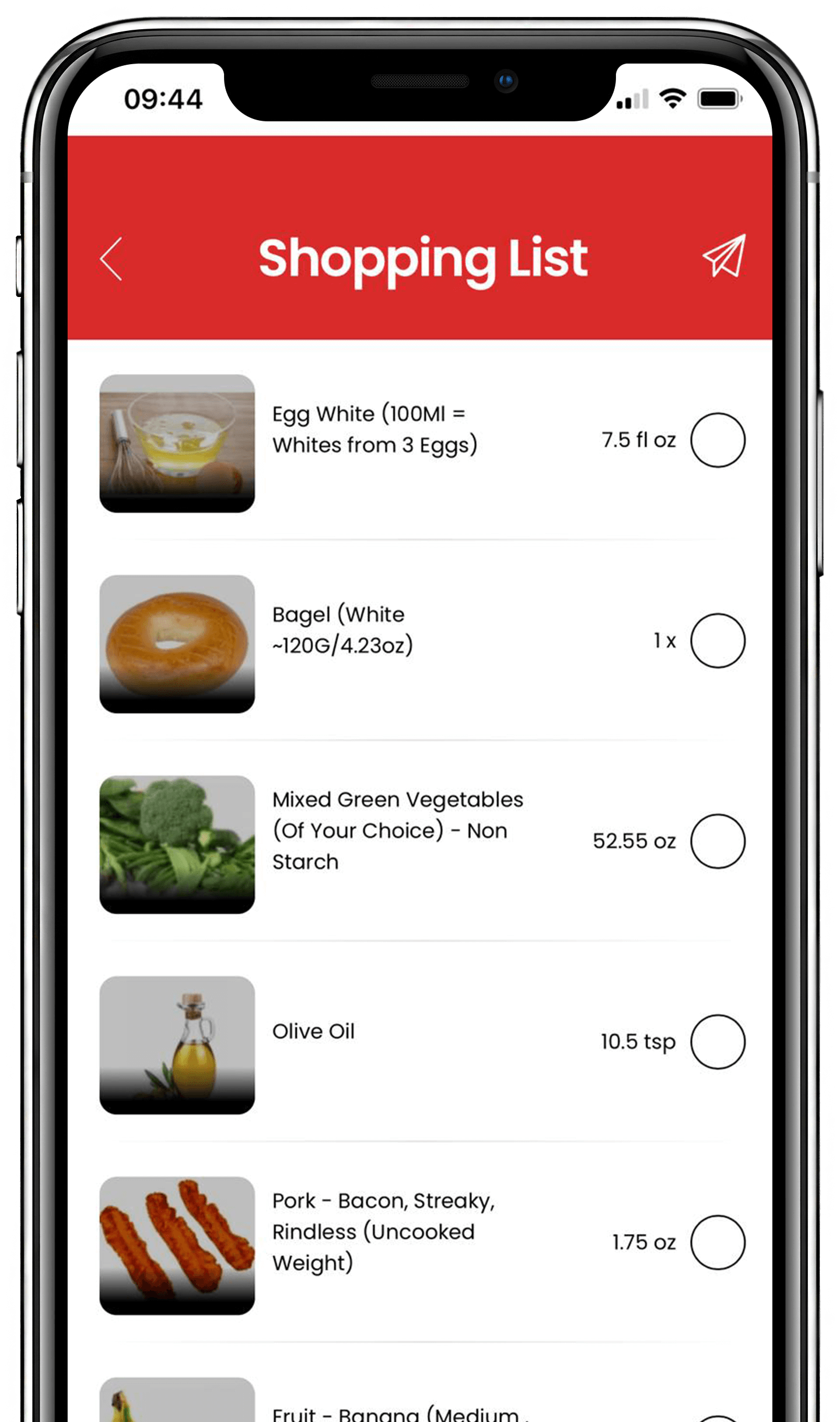The image size is (840, 1422).
Task: Mark Pork Bacon as purchased
Action: pyautogui.click(x=717, y=1242)
